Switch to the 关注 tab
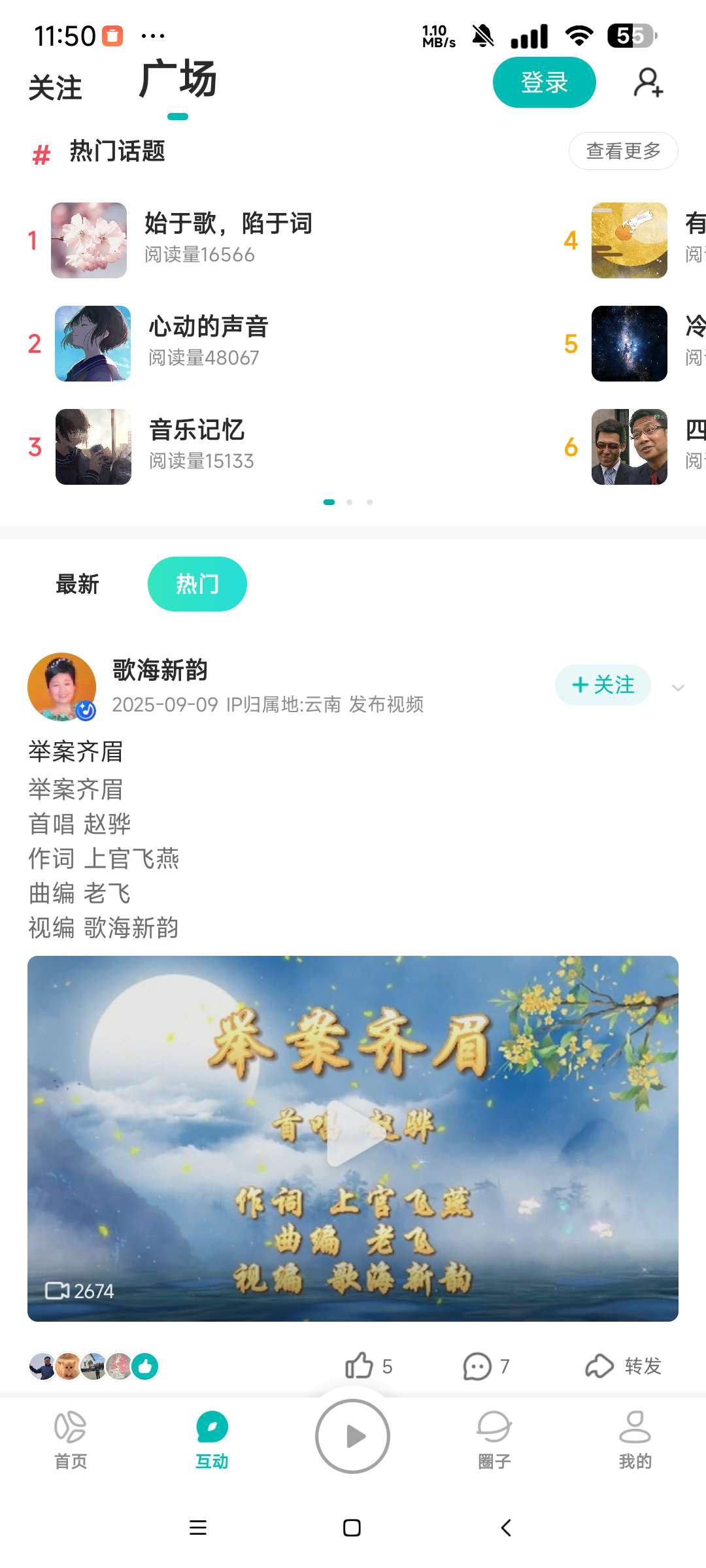Viewport: 706px width, 1568px height. pyautogui.click(x=55, y=88)
